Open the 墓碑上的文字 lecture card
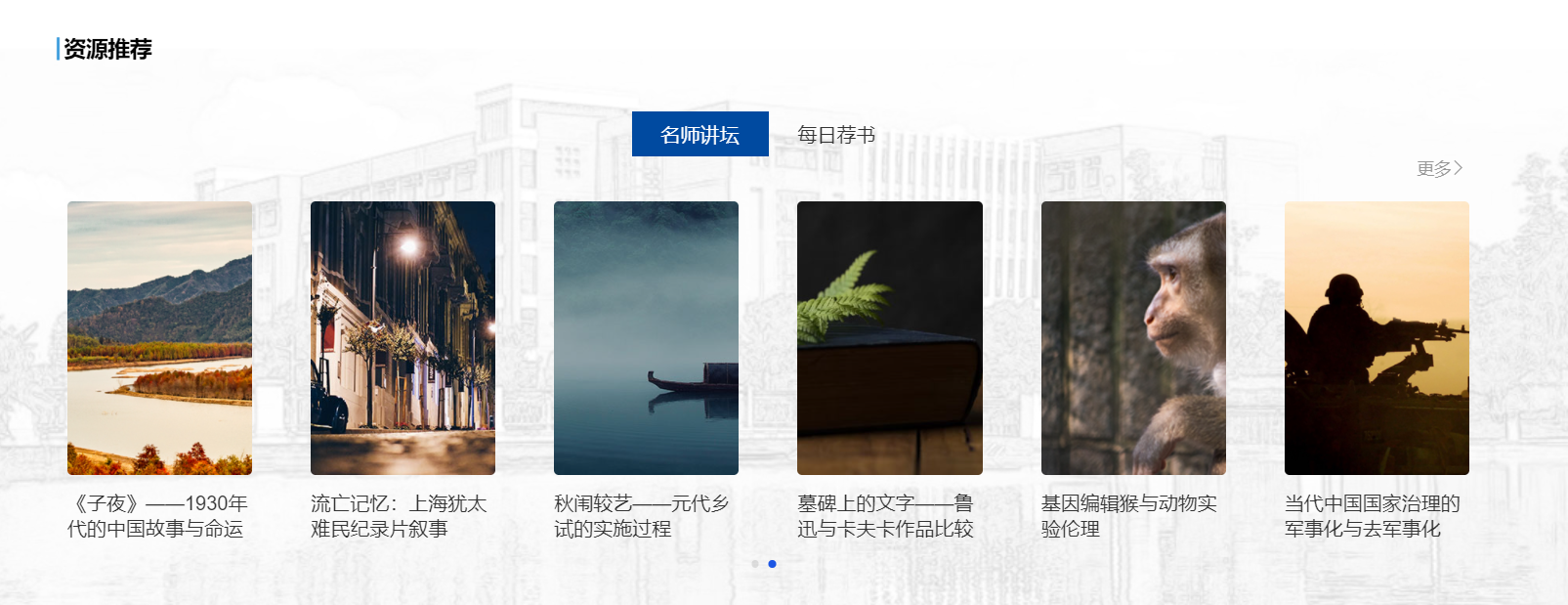This screenshot has width=1568, height=605. [889, 338]
